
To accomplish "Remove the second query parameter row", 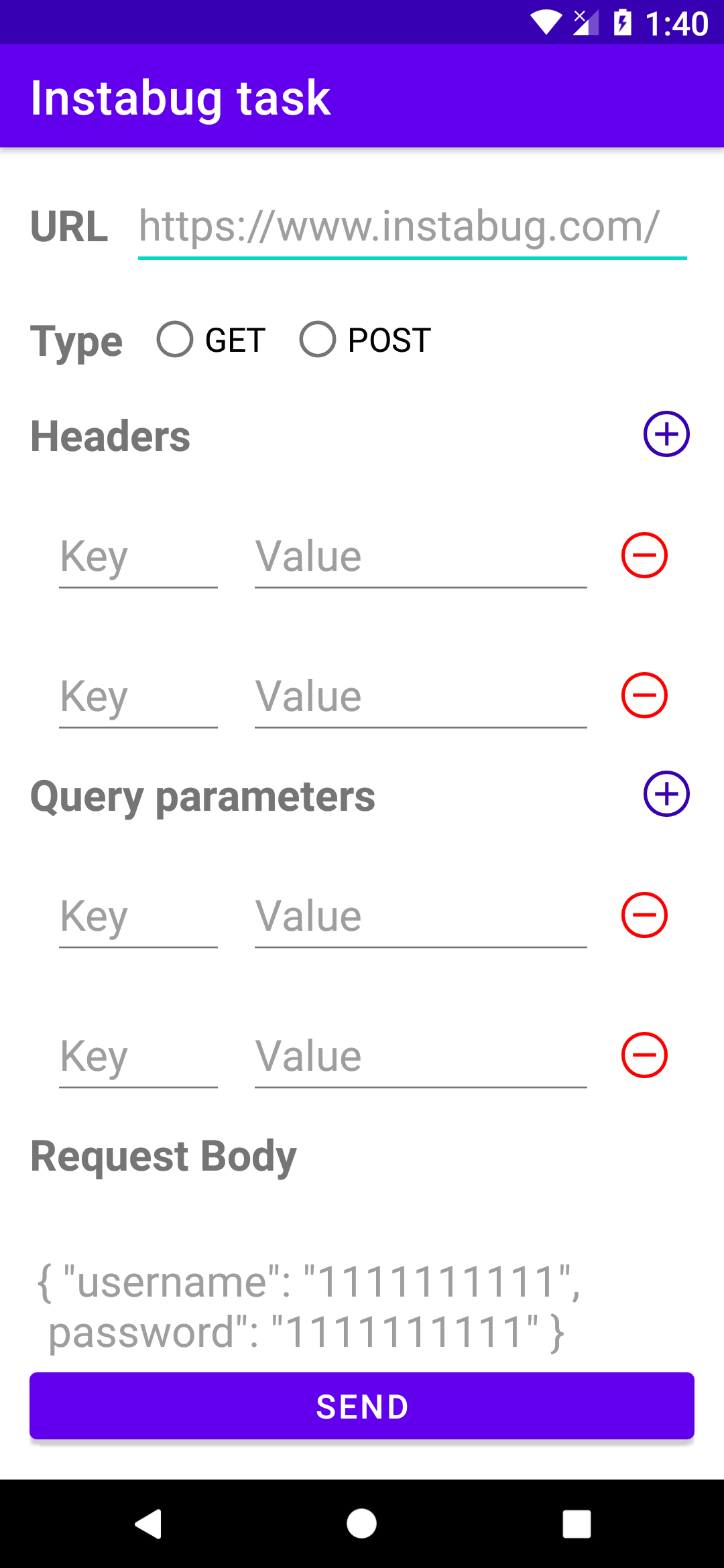I will click(644, 1055).
